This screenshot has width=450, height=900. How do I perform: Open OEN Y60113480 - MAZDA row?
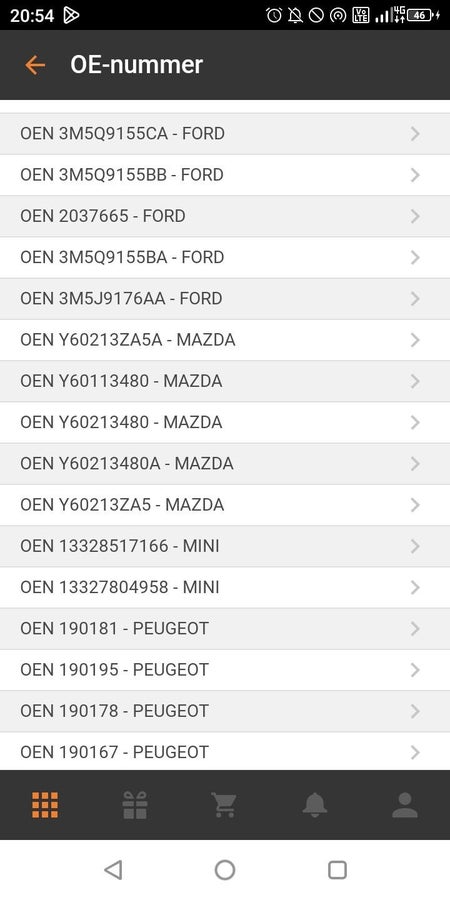tap(225, 382)
